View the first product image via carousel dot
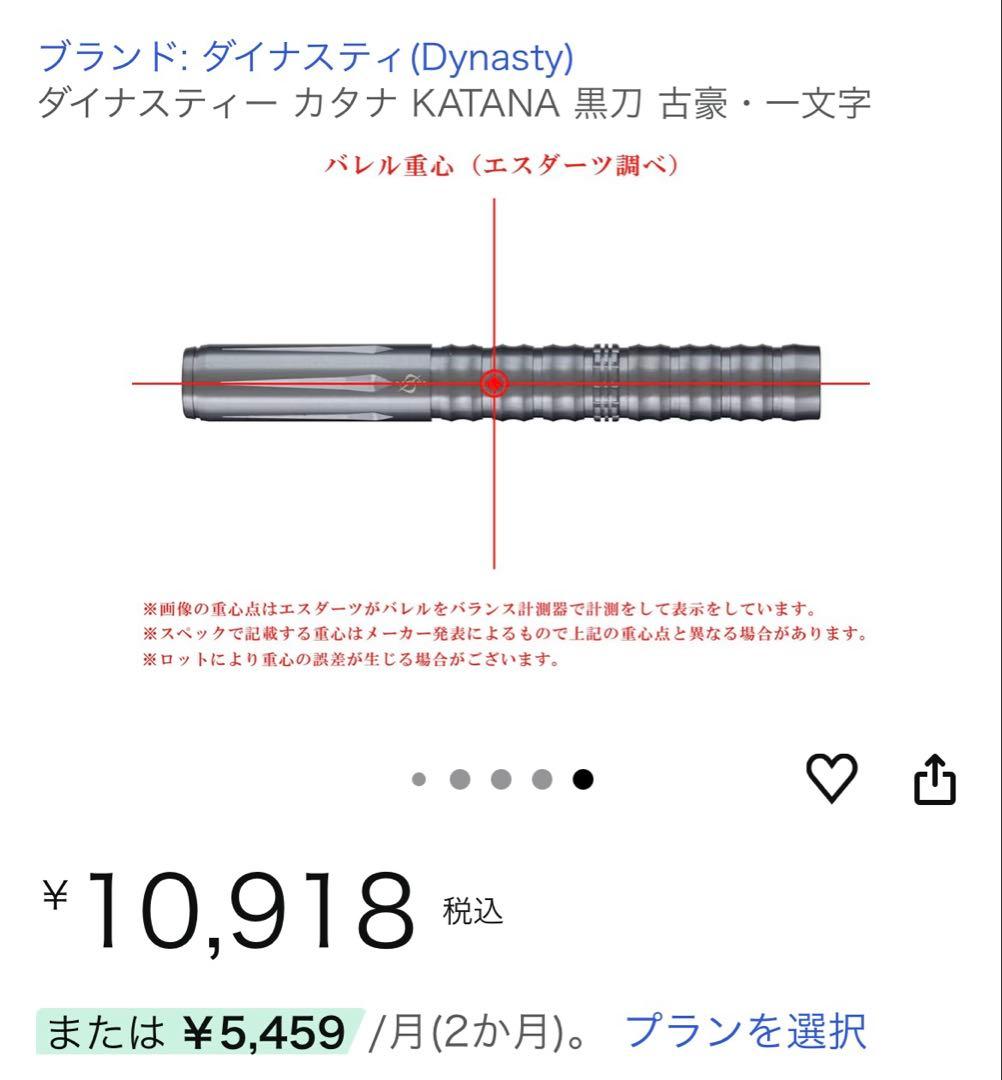This screenshot has height=1080, width=1002. click(x=417, y=778)
